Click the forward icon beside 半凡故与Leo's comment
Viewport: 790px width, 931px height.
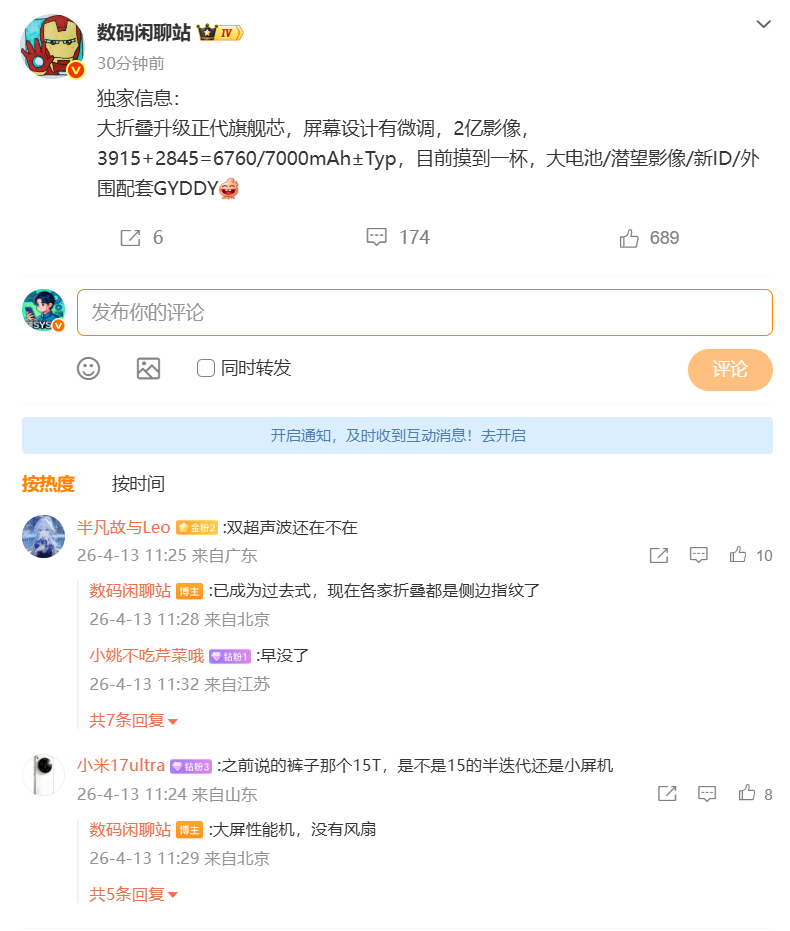(658, 555)
